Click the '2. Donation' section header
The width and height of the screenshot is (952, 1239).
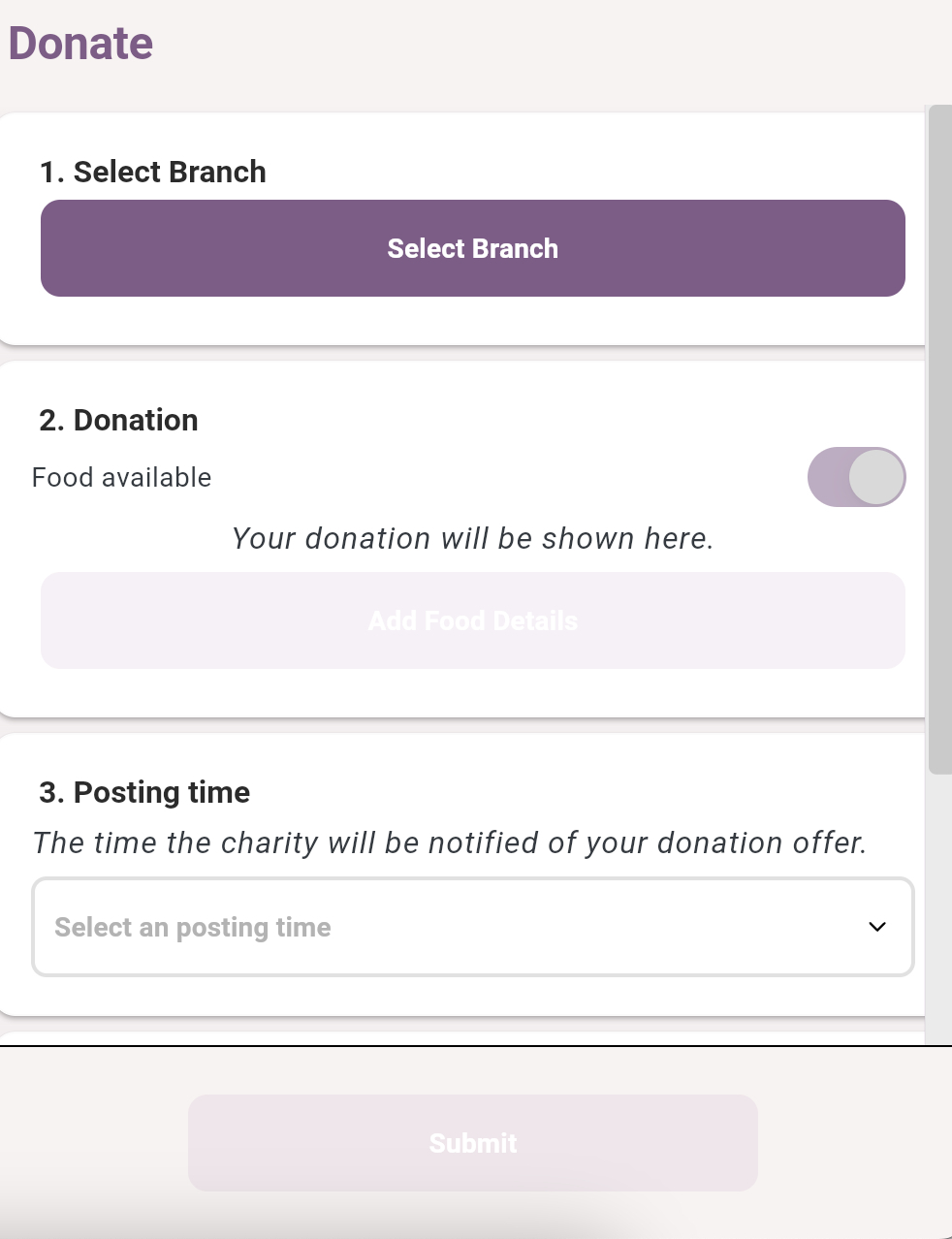[117, 420]
